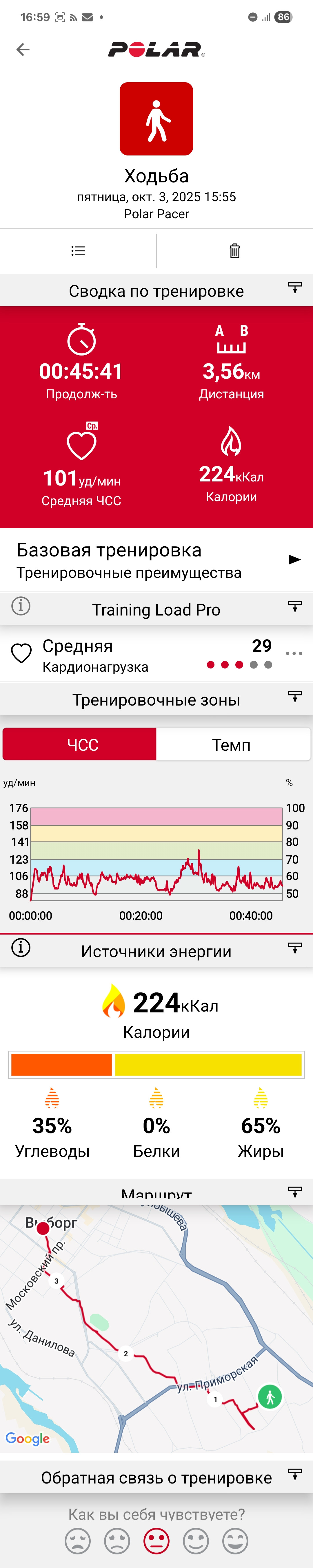The height and width of the screenshot is (1568, 313).
Task: Collapse the Training Load Pro section
Action: (x=295, y=607)
